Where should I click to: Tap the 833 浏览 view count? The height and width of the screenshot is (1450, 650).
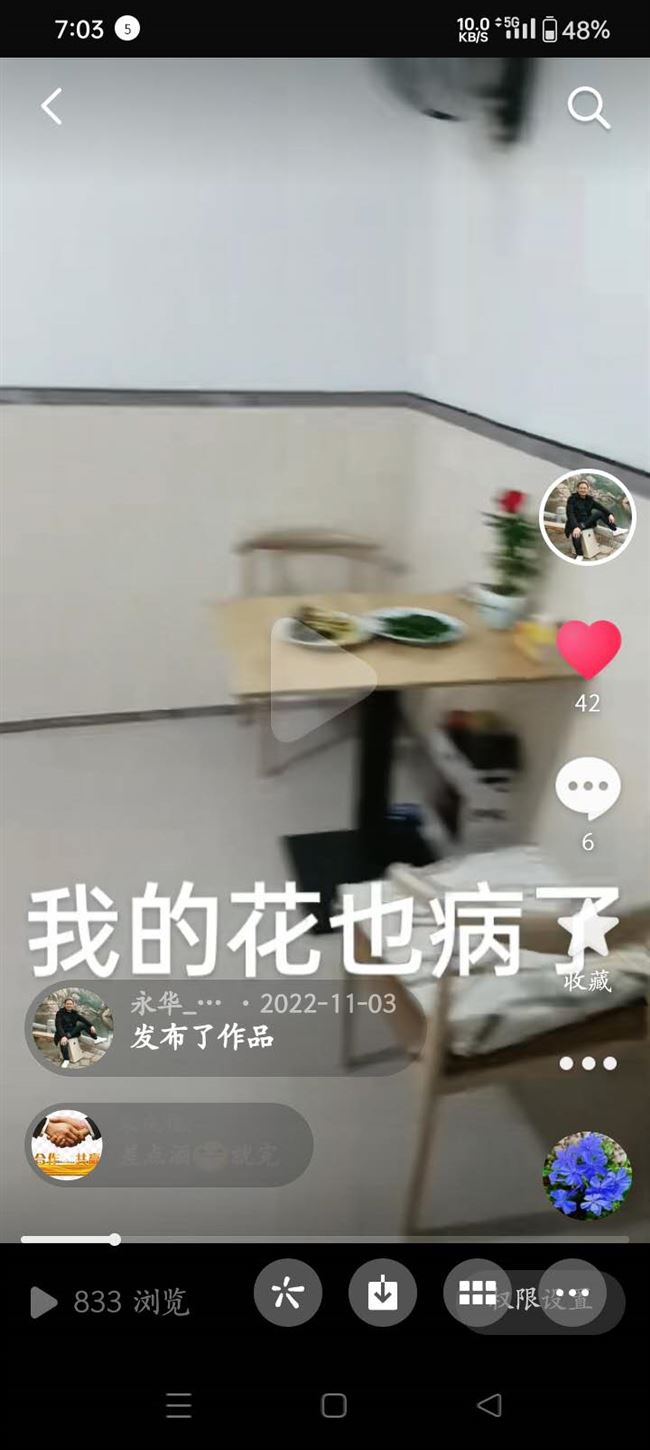(110, 1302)
